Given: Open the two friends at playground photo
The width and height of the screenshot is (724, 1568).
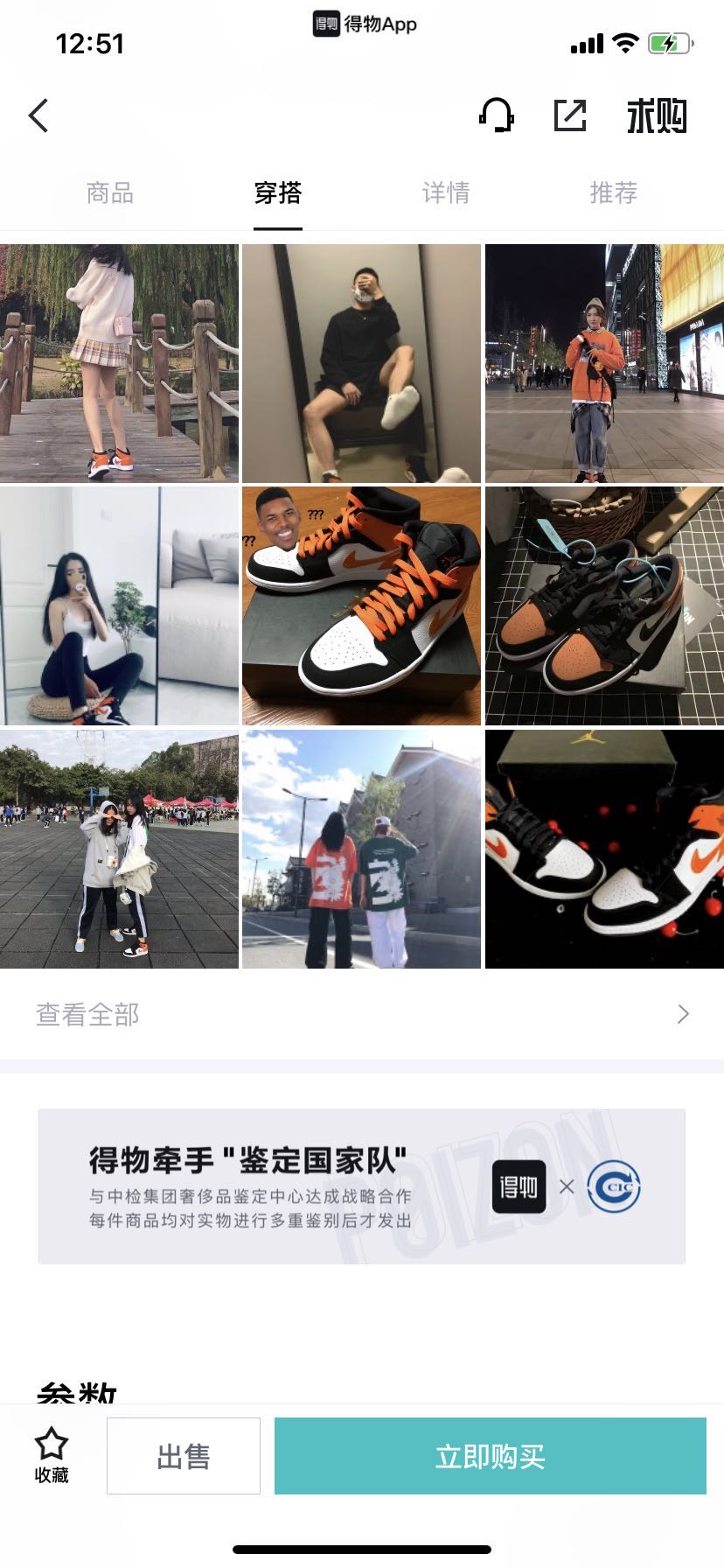Looking at the screenshot, I should click(119, 849).
